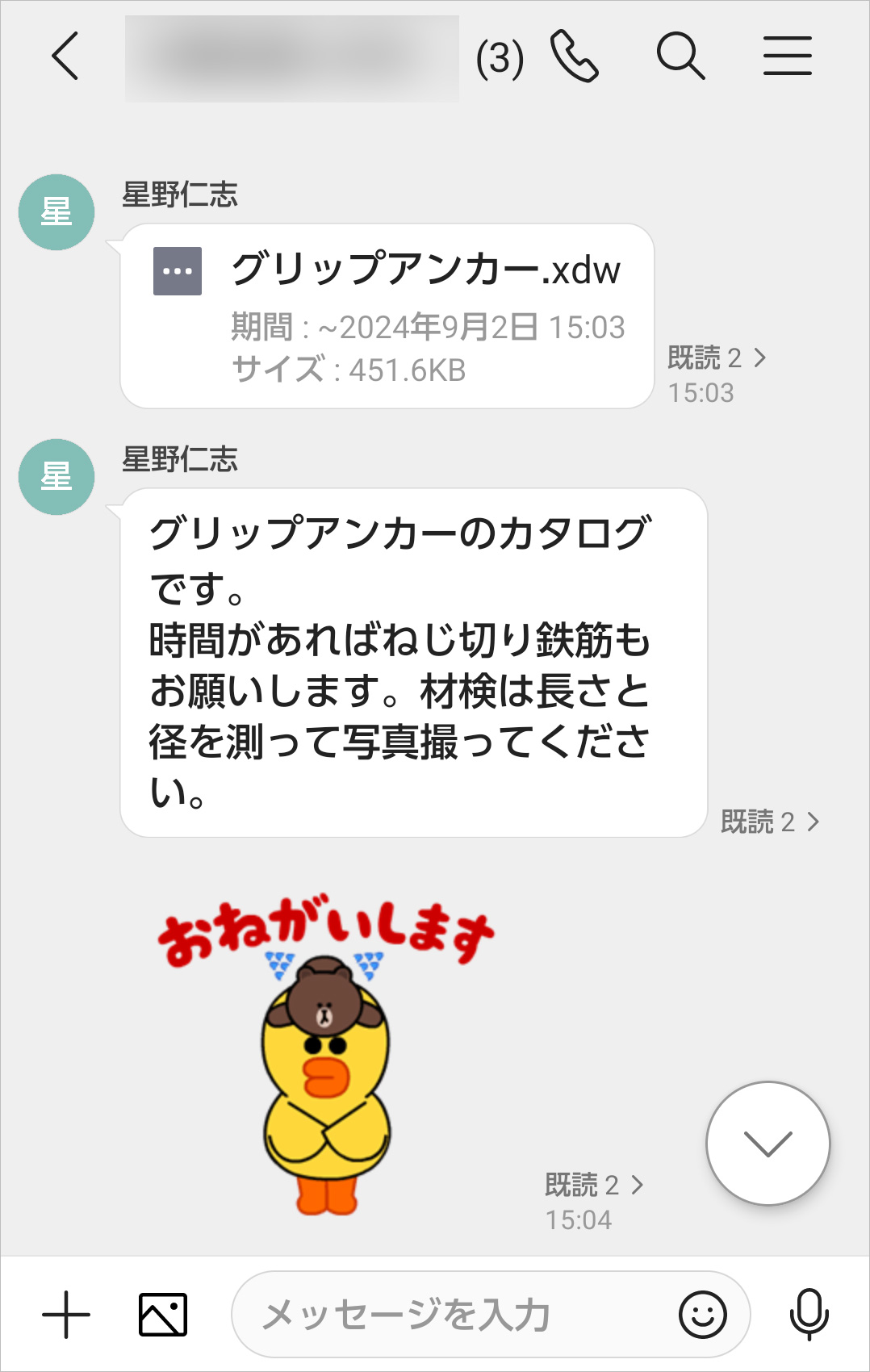Open the emoji and sticker picker
This screenshot has width=870, height=1372.
click(x=702, y=1315)
